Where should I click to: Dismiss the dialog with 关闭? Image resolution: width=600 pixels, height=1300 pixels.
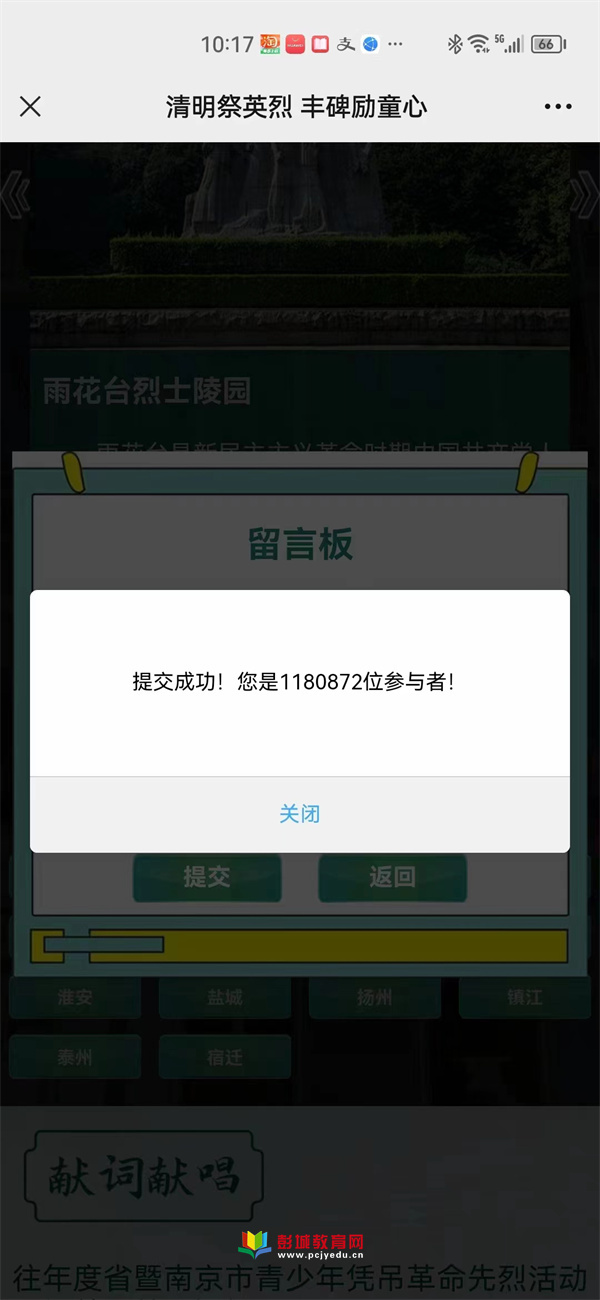[299, 814]
